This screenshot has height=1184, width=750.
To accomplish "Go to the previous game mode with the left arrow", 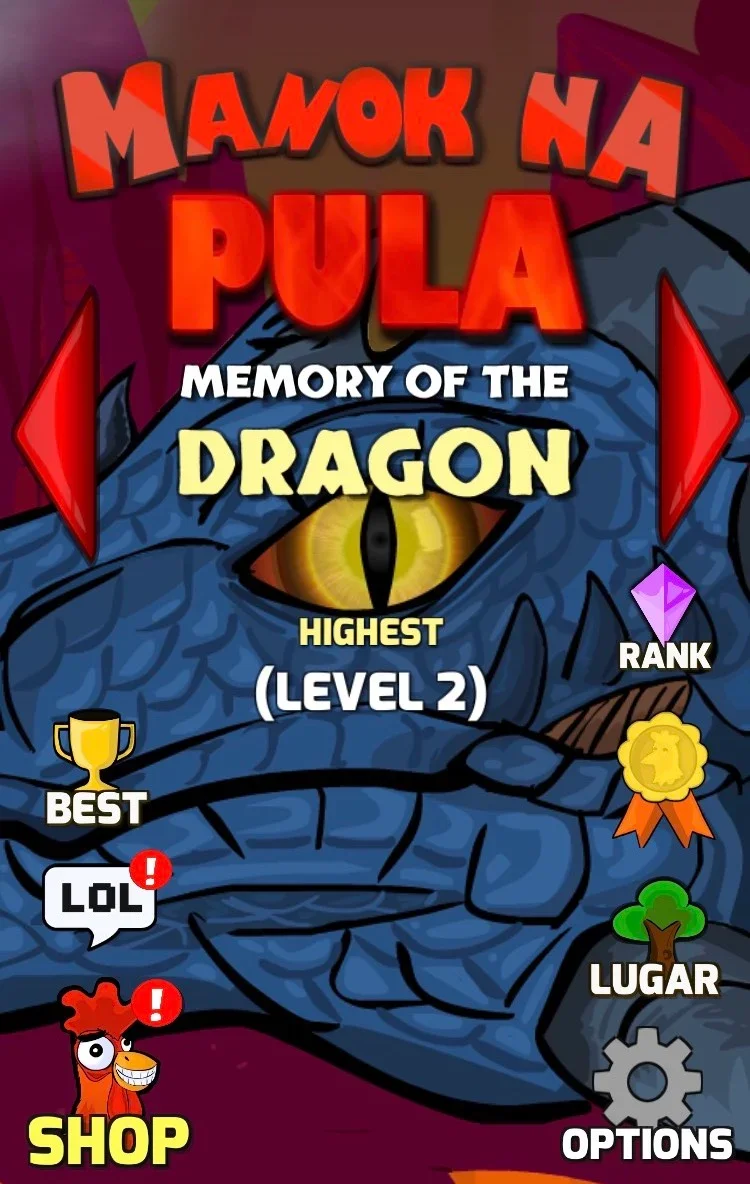I will point(60,425).
